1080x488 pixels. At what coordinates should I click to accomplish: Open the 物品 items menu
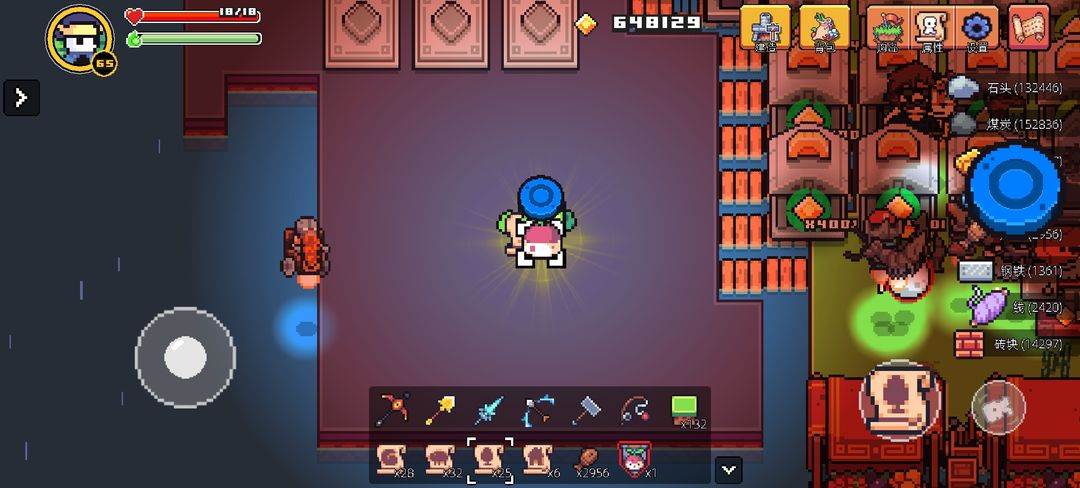click(888, 28)
